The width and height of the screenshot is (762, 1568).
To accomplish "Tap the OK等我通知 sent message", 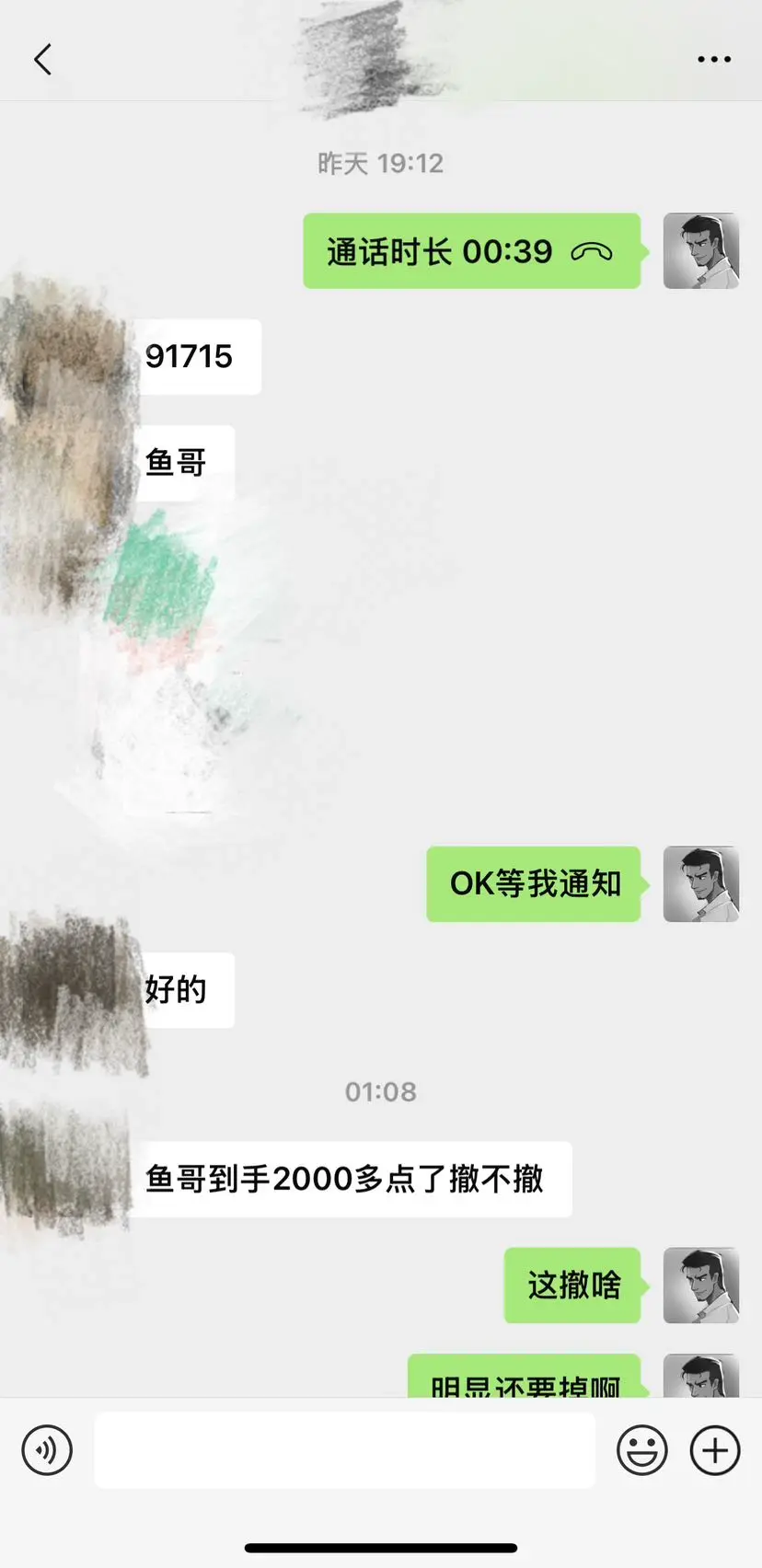I will coord(533,884).
